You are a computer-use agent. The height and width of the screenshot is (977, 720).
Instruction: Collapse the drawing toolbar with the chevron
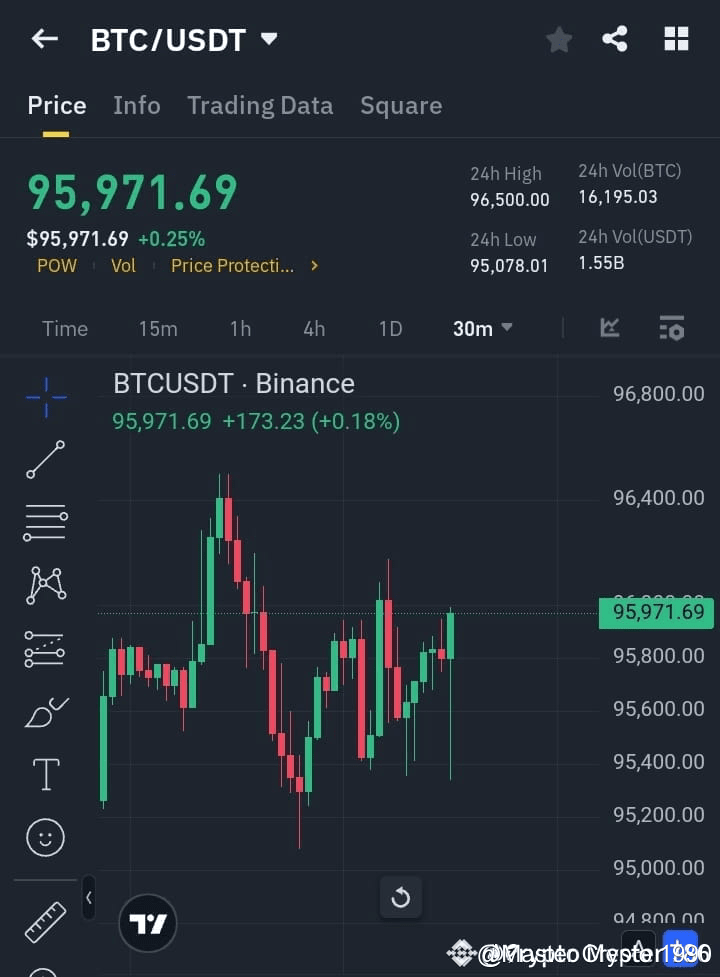(88, 898)
